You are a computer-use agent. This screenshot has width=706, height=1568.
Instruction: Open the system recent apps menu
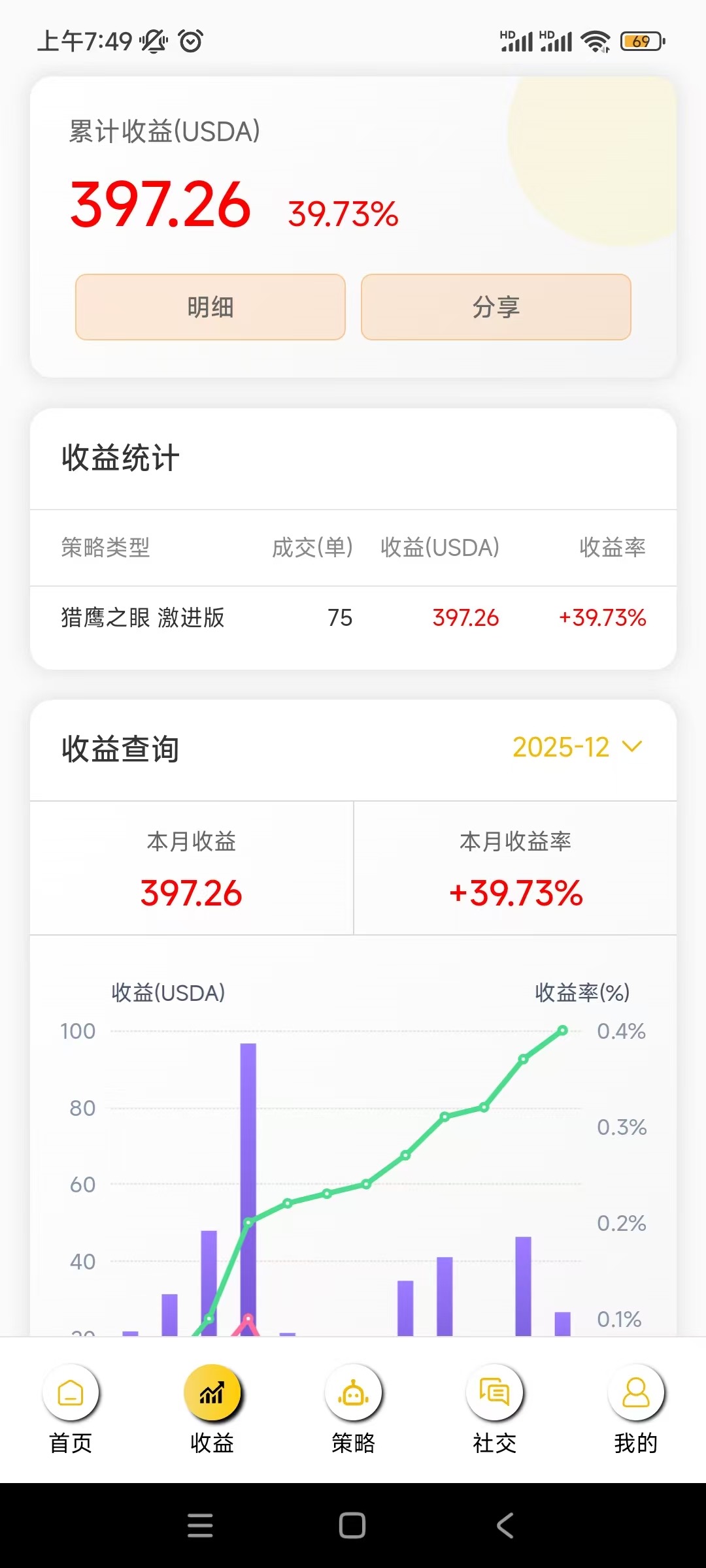[200, 1526]
